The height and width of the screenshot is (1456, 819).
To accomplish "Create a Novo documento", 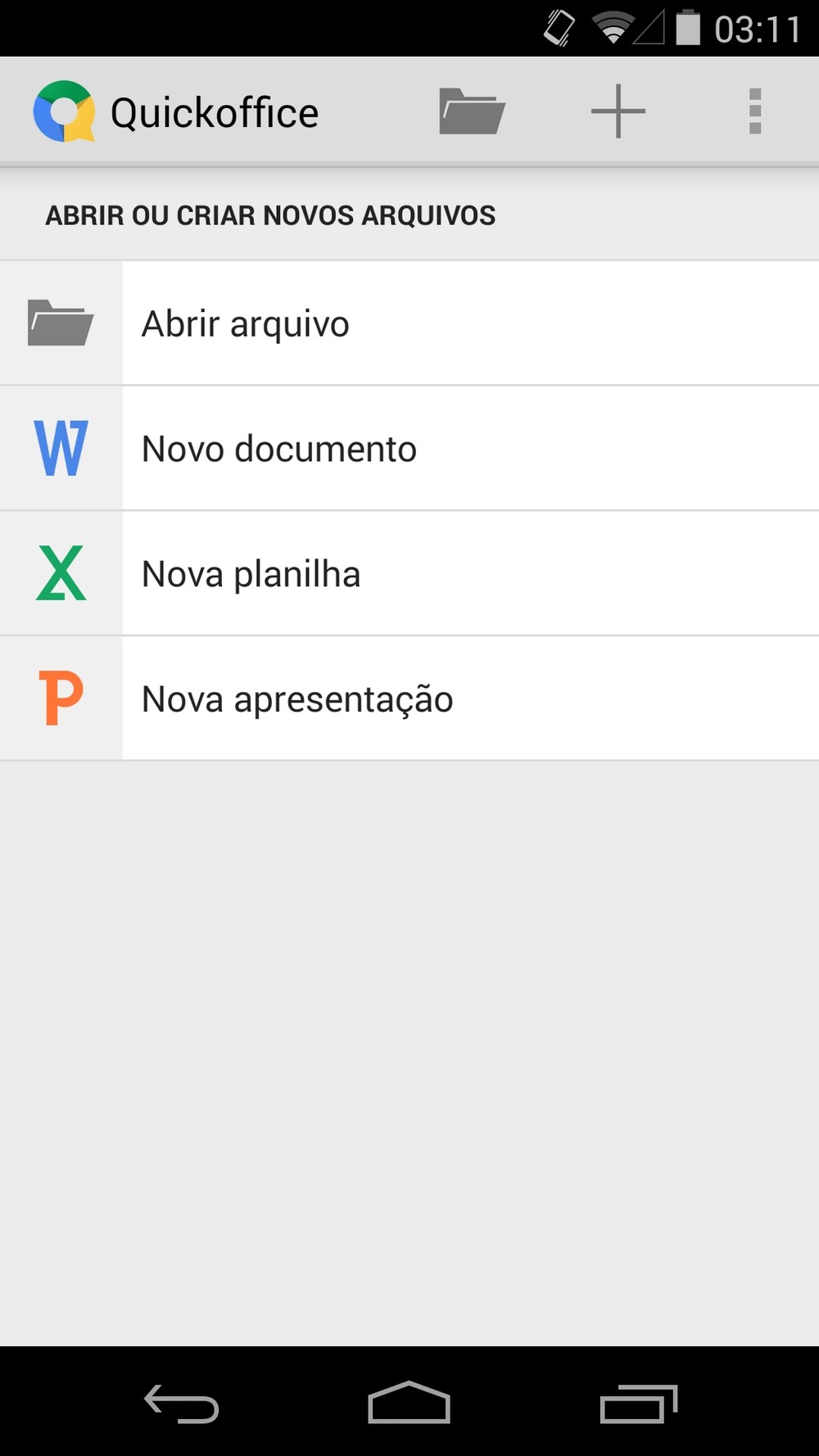I will [x=409, y=449].
